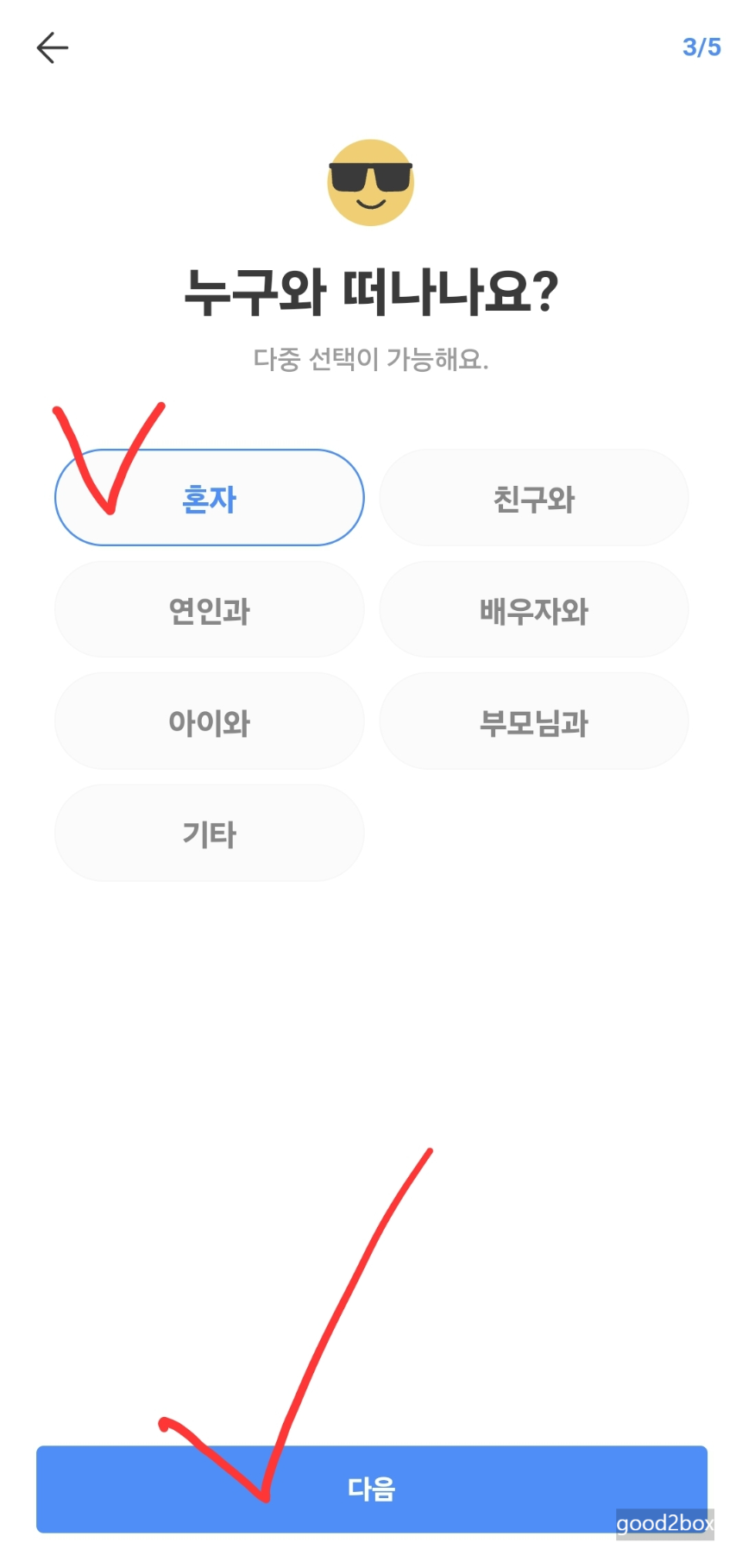The width and height of the screenshot is (742, 1568).
Task: Deselect the highlighted 혼자 option
Action: 209,497
